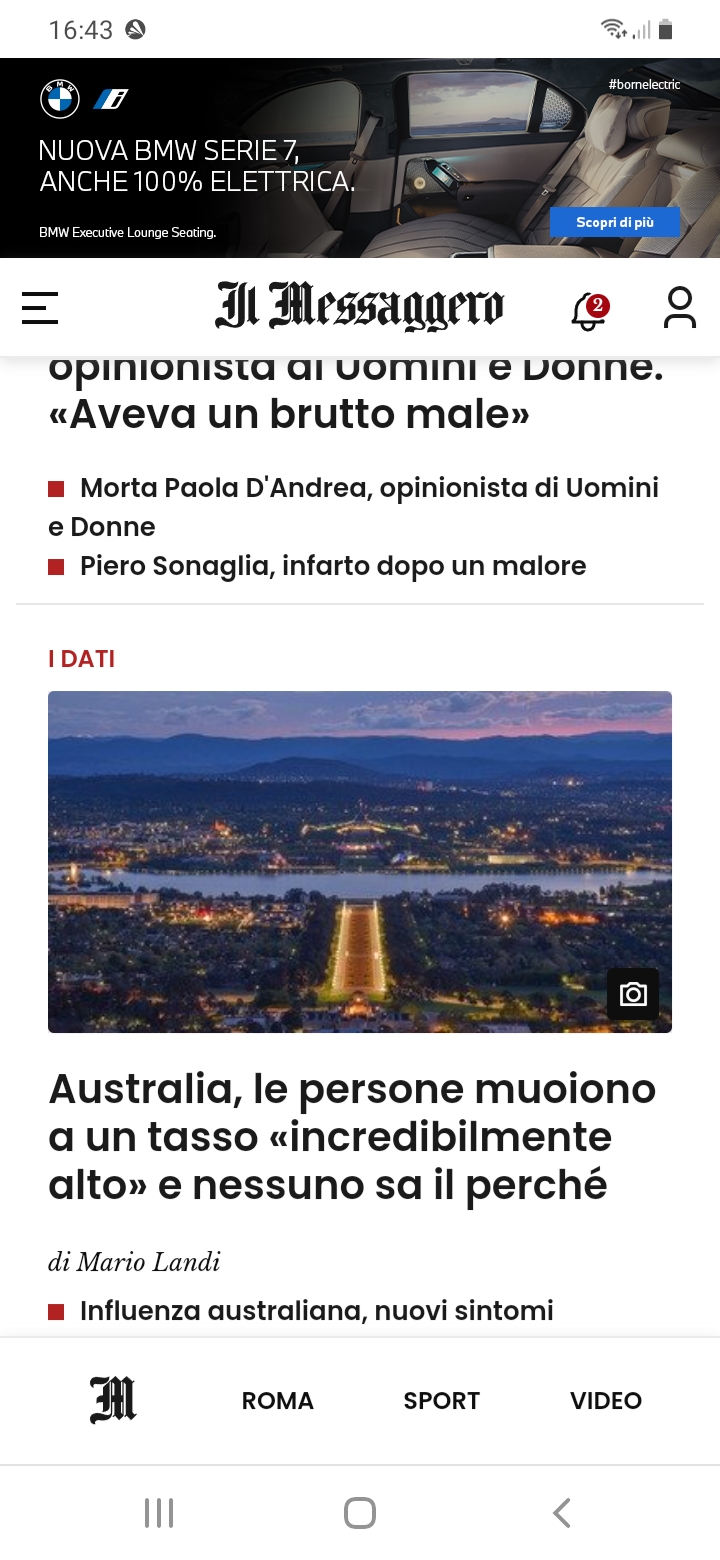
Task: Open the user profile icon
Action: (679, 307)
